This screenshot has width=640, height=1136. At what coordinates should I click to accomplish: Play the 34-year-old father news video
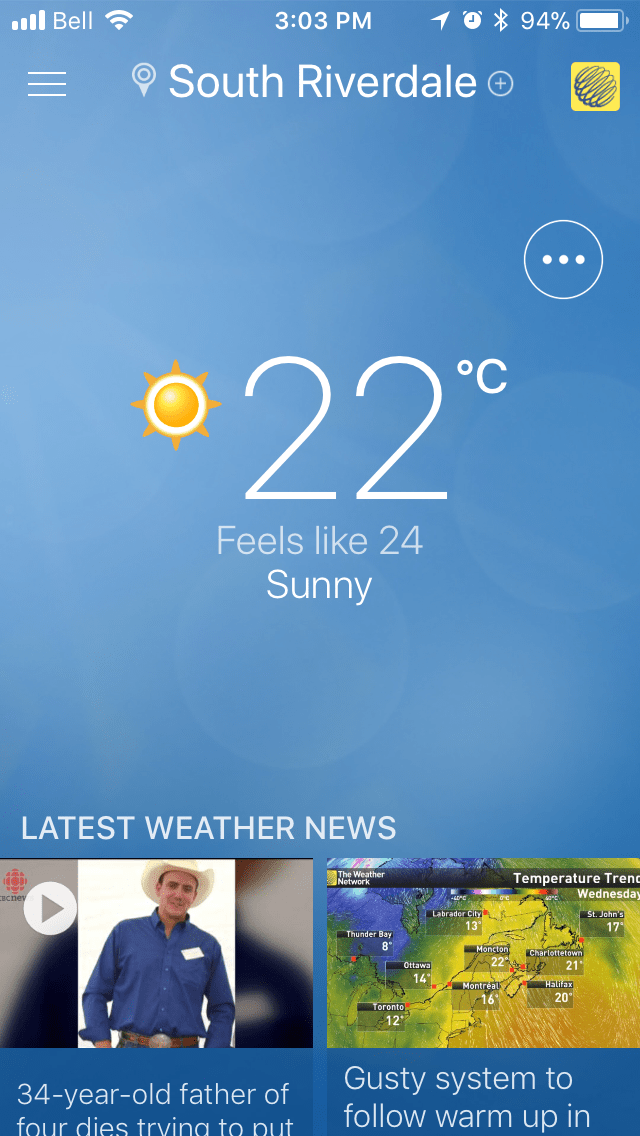50,908
